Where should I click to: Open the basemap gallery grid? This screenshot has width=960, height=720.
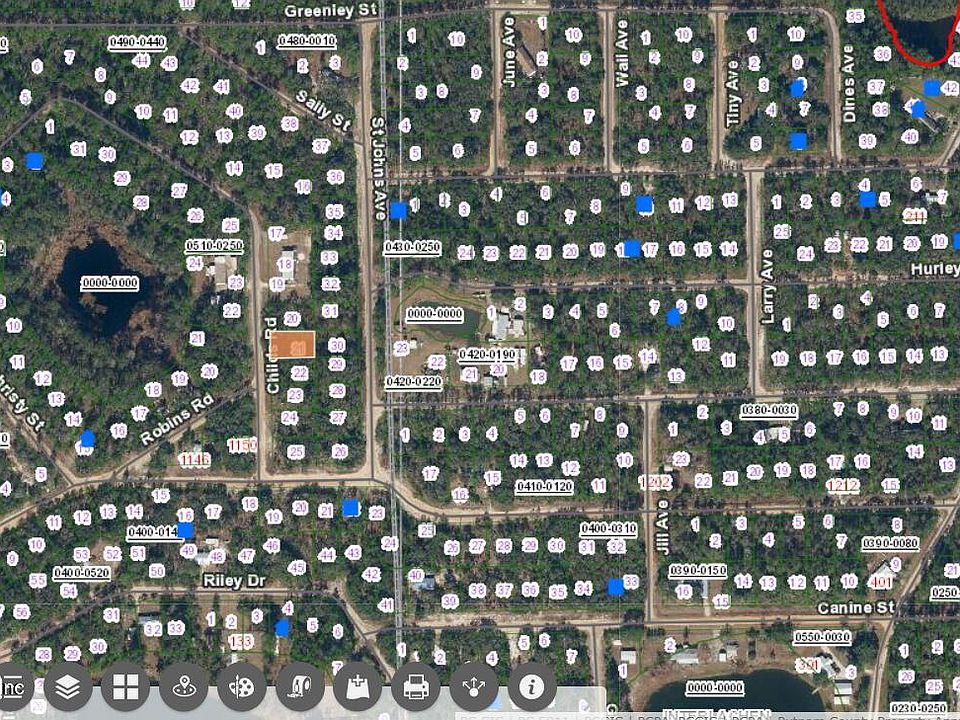[125, 687]
